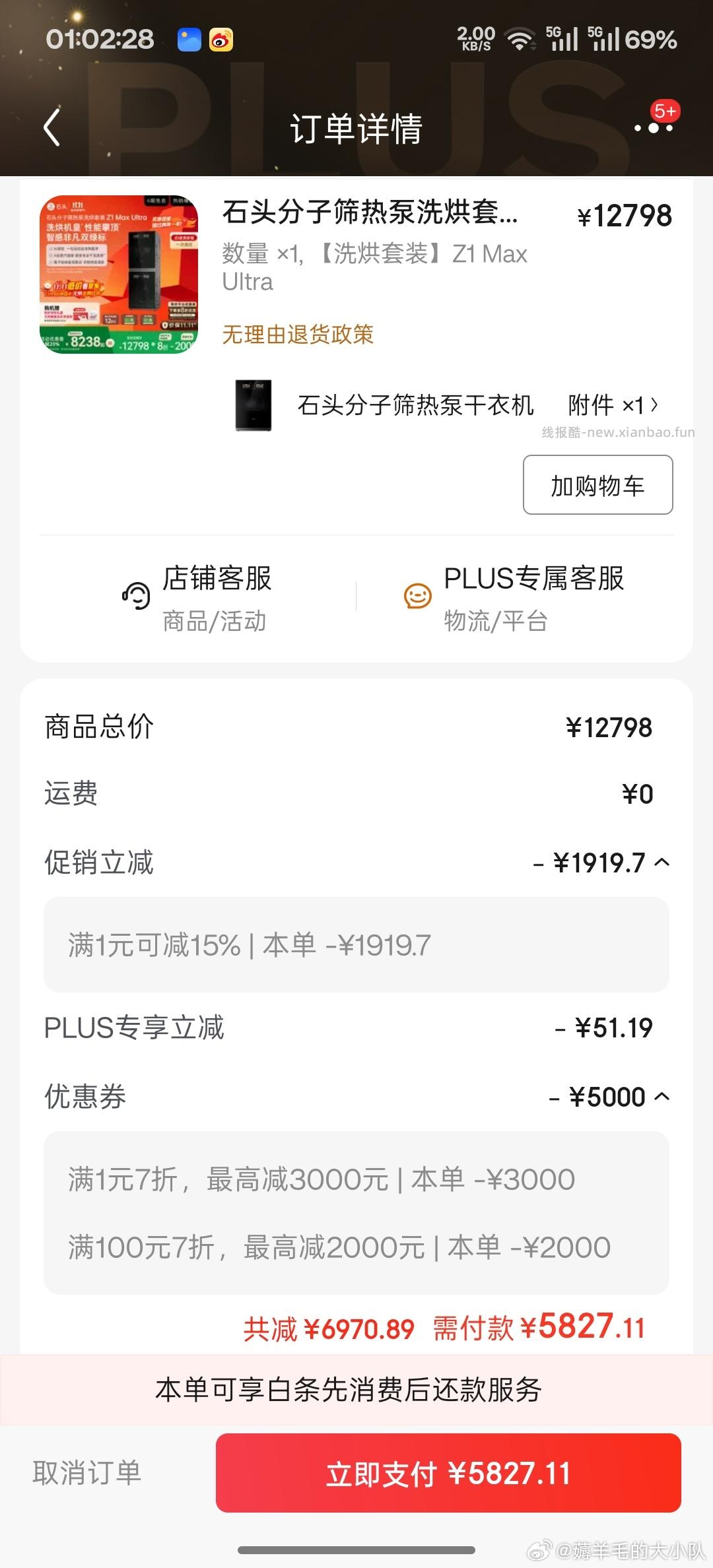Screen dimensions: 713x1568
Task: Tap the smiley icon for PLUS专属客服
Action: (416, 596)
